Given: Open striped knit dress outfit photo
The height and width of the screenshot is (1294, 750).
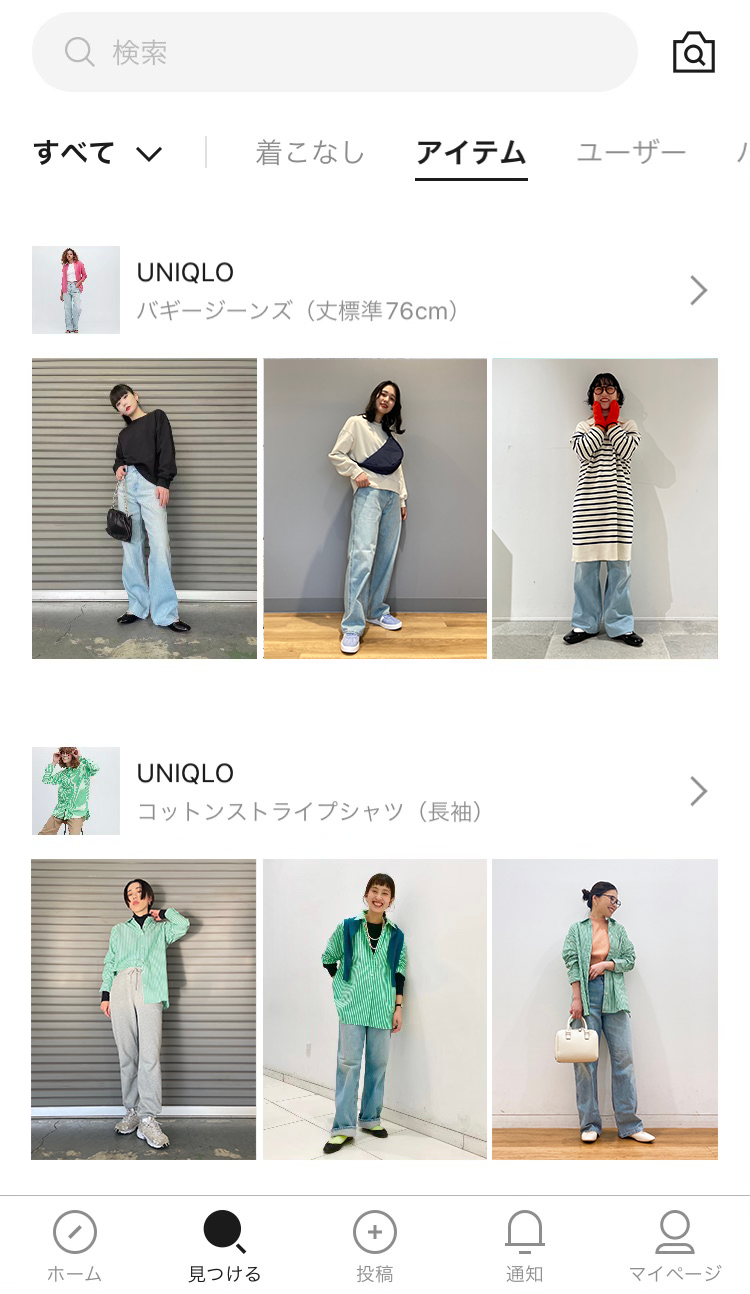Looking at the screenshot, I should [605, 508].
